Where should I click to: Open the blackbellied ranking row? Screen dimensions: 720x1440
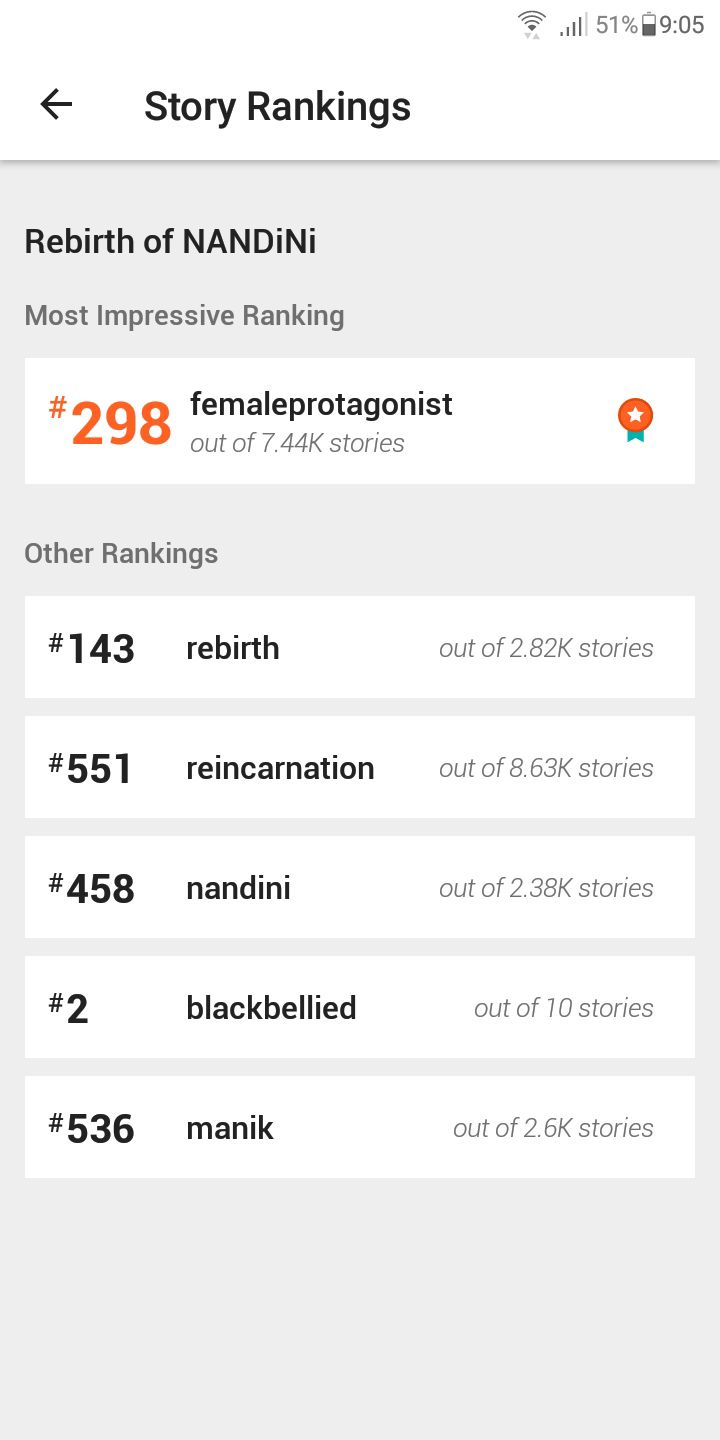pos(360,1007)
